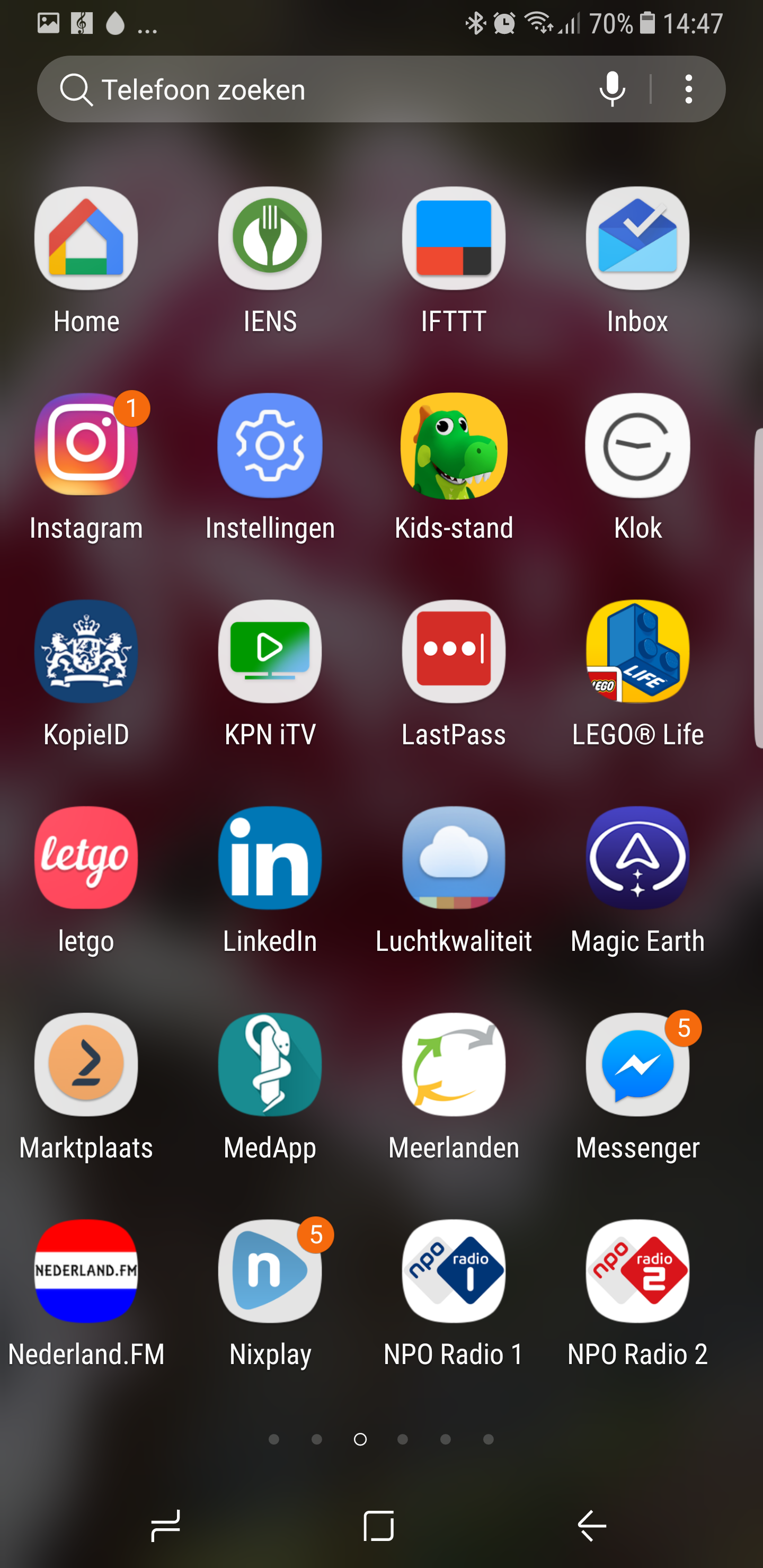This screenshot has height=1568, width=763.
Task: Launch LastPass password manager
Action: tap(453, 652)
